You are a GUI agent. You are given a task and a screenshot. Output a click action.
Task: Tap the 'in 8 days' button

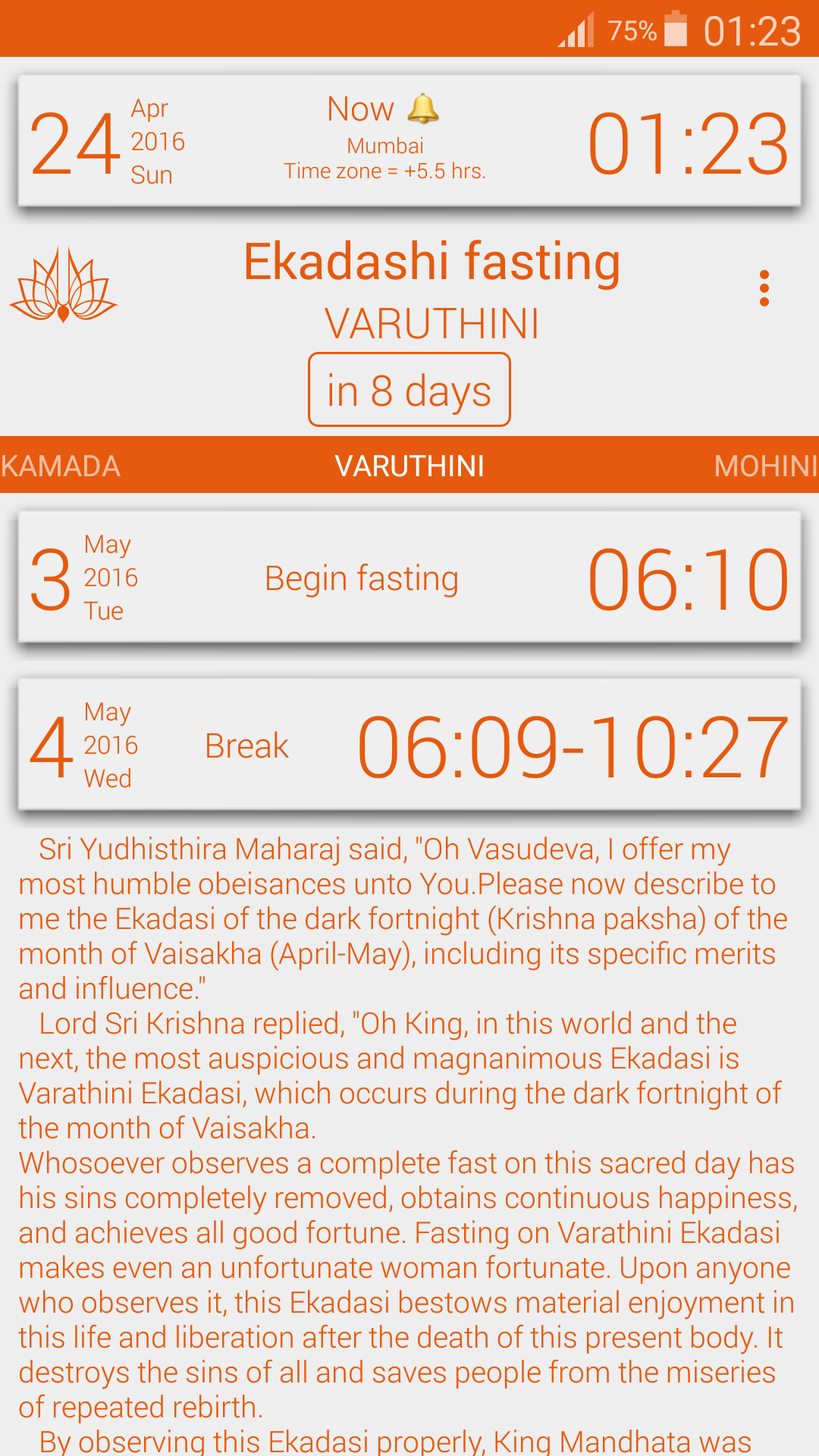[x=409, y=390]
